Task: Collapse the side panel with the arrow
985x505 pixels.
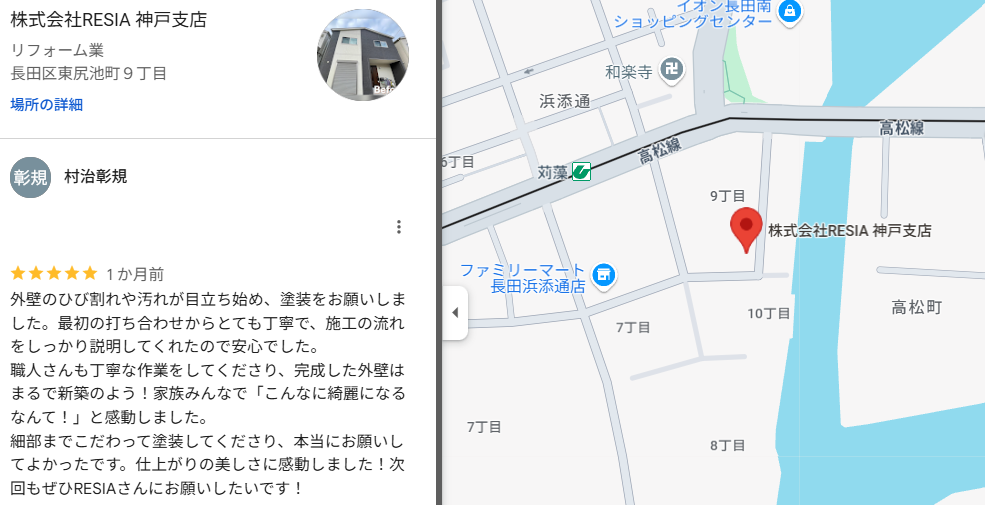Action: click(455, 312)
